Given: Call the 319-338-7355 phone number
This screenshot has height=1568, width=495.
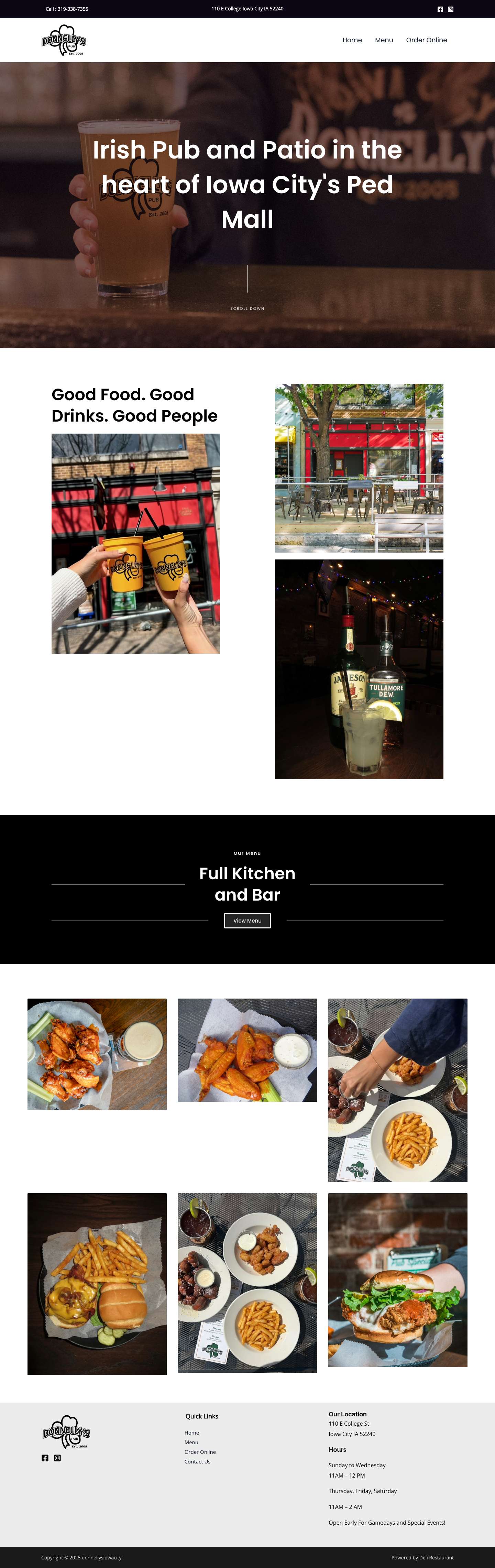Looking at the screenshot, I should coord(73,9).
